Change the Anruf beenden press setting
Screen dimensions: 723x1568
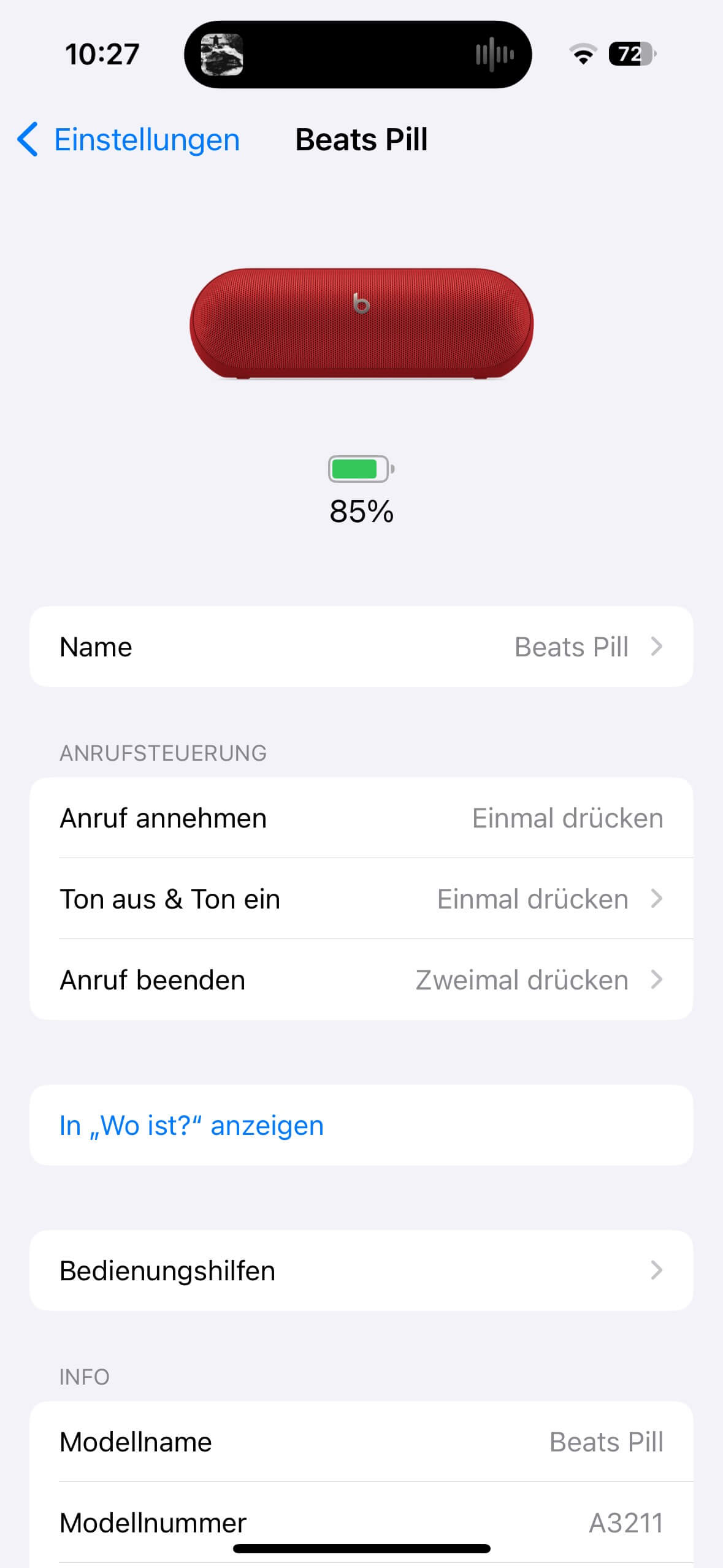(361, 980)
